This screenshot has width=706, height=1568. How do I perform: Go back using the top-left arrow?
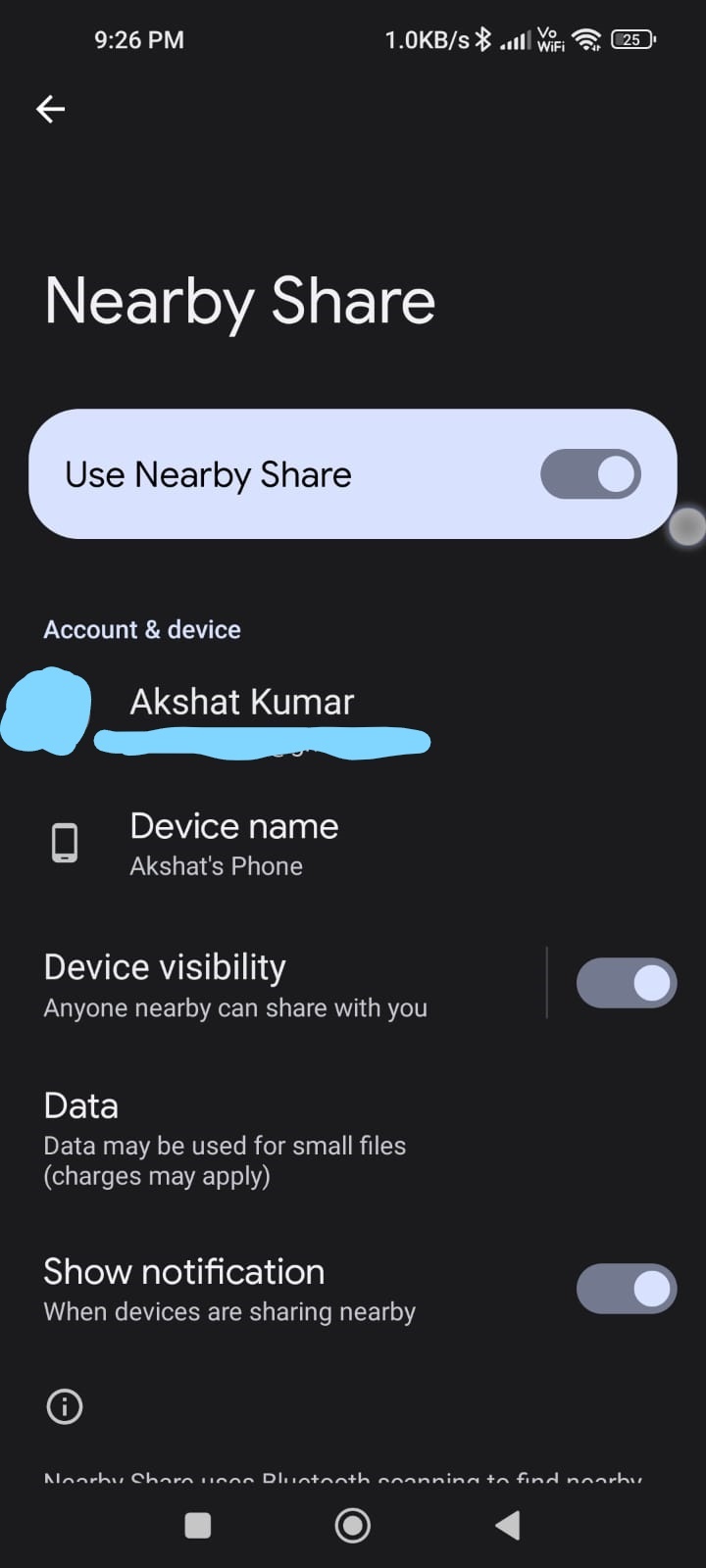pyautogui.click(x=51, y=109)
